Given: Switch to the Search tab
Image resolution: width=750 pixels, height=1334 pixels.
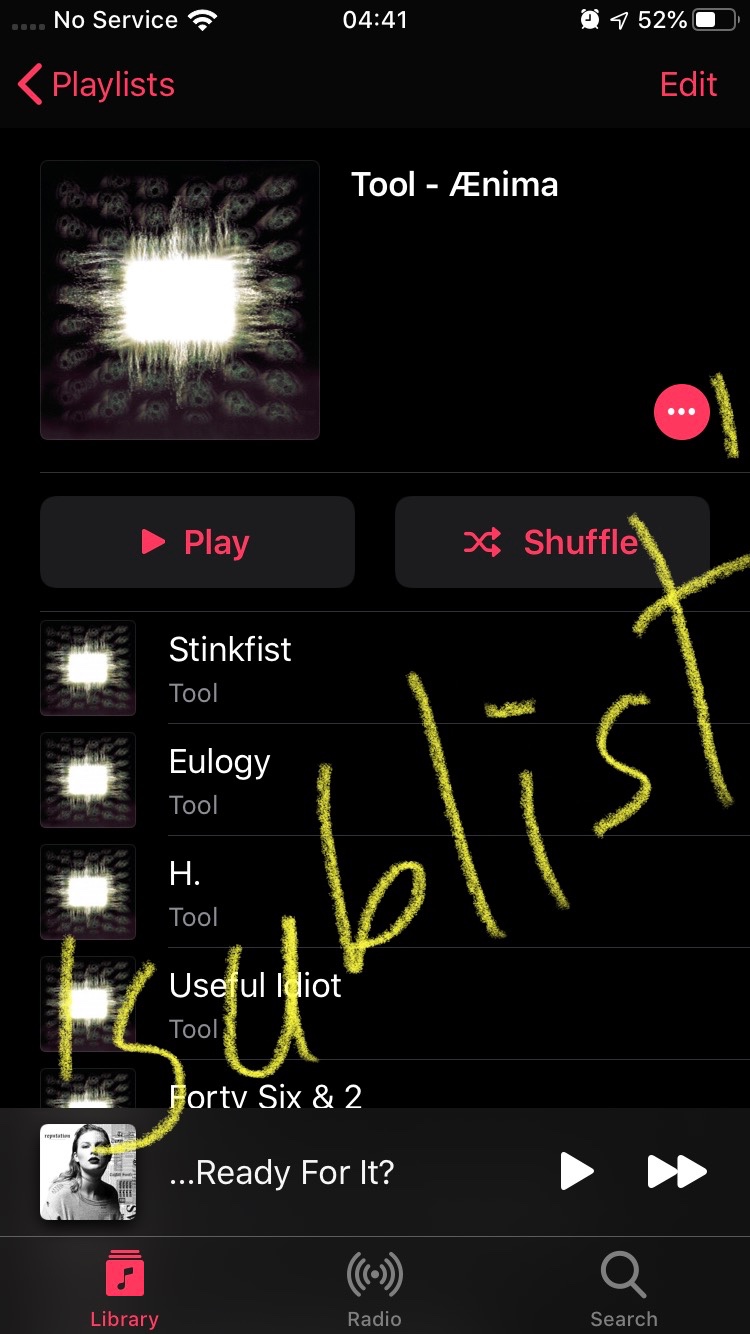Looking at the screenshot, I should tap(624, 1290).
